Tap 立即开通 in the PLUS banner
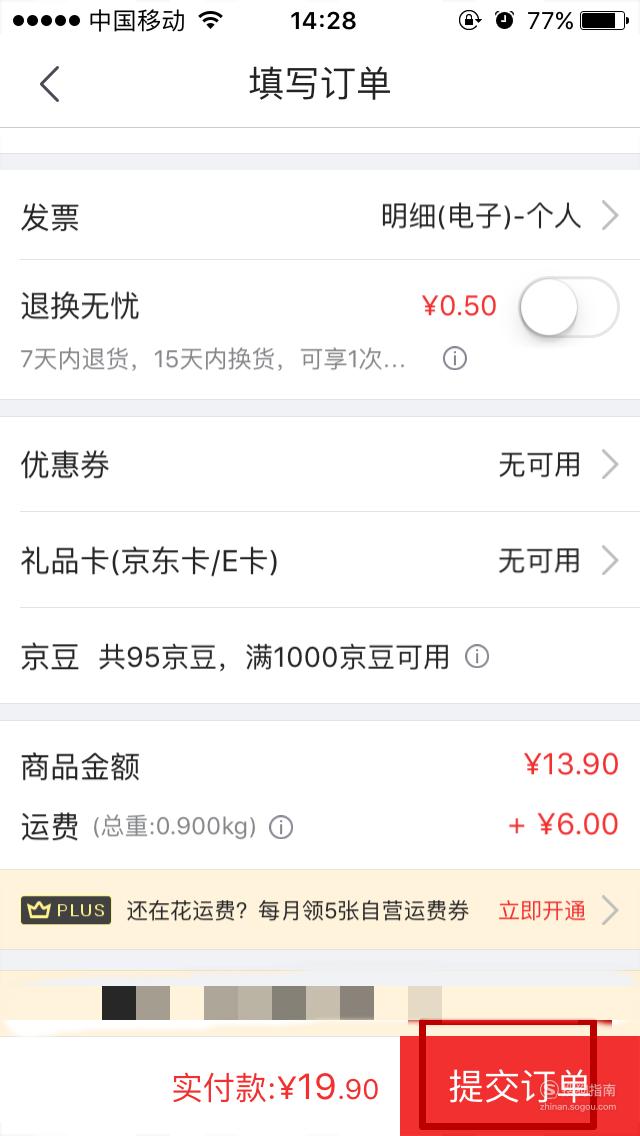 coord(541,910)
